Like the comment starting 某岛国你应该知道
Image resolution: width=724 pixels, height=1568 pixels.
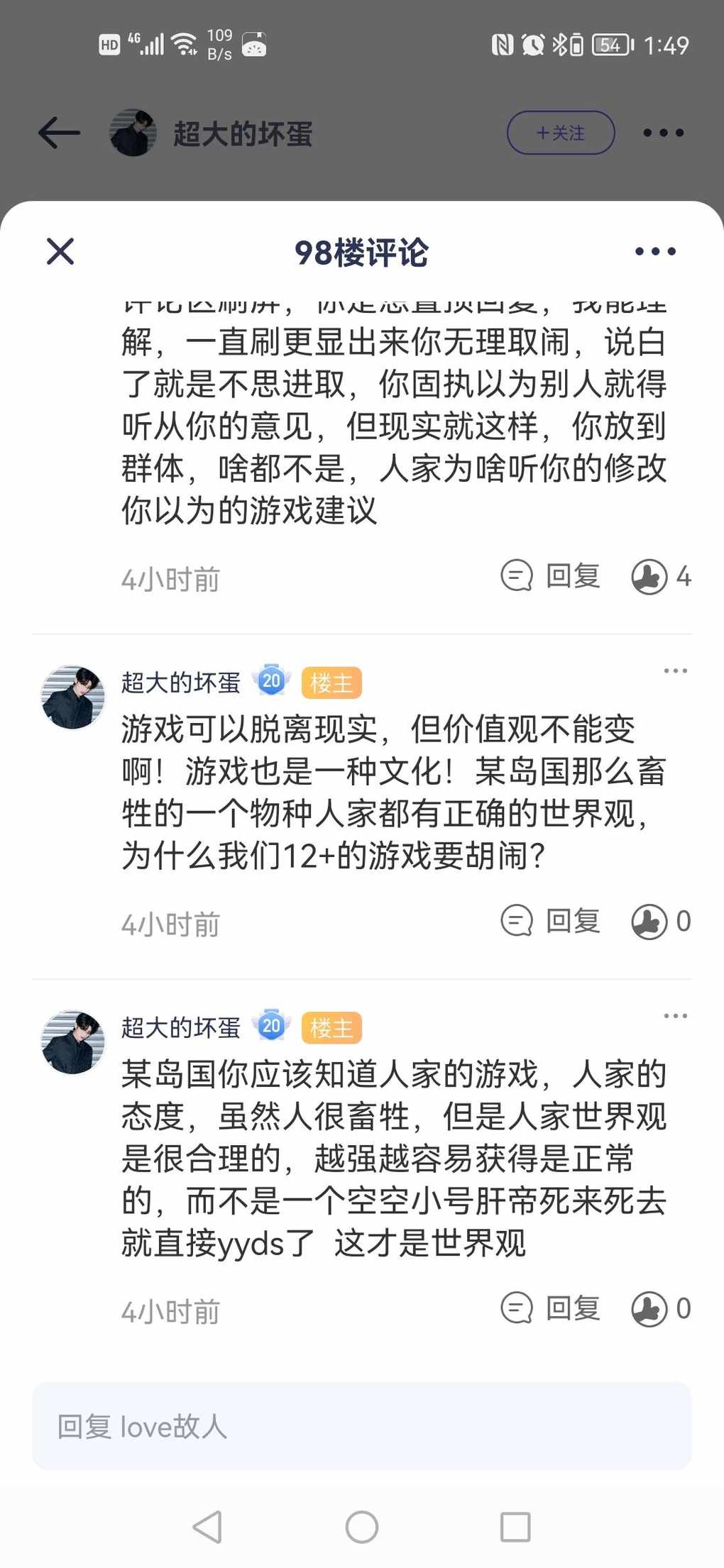pyautogui.click(x=661, y=1308)
